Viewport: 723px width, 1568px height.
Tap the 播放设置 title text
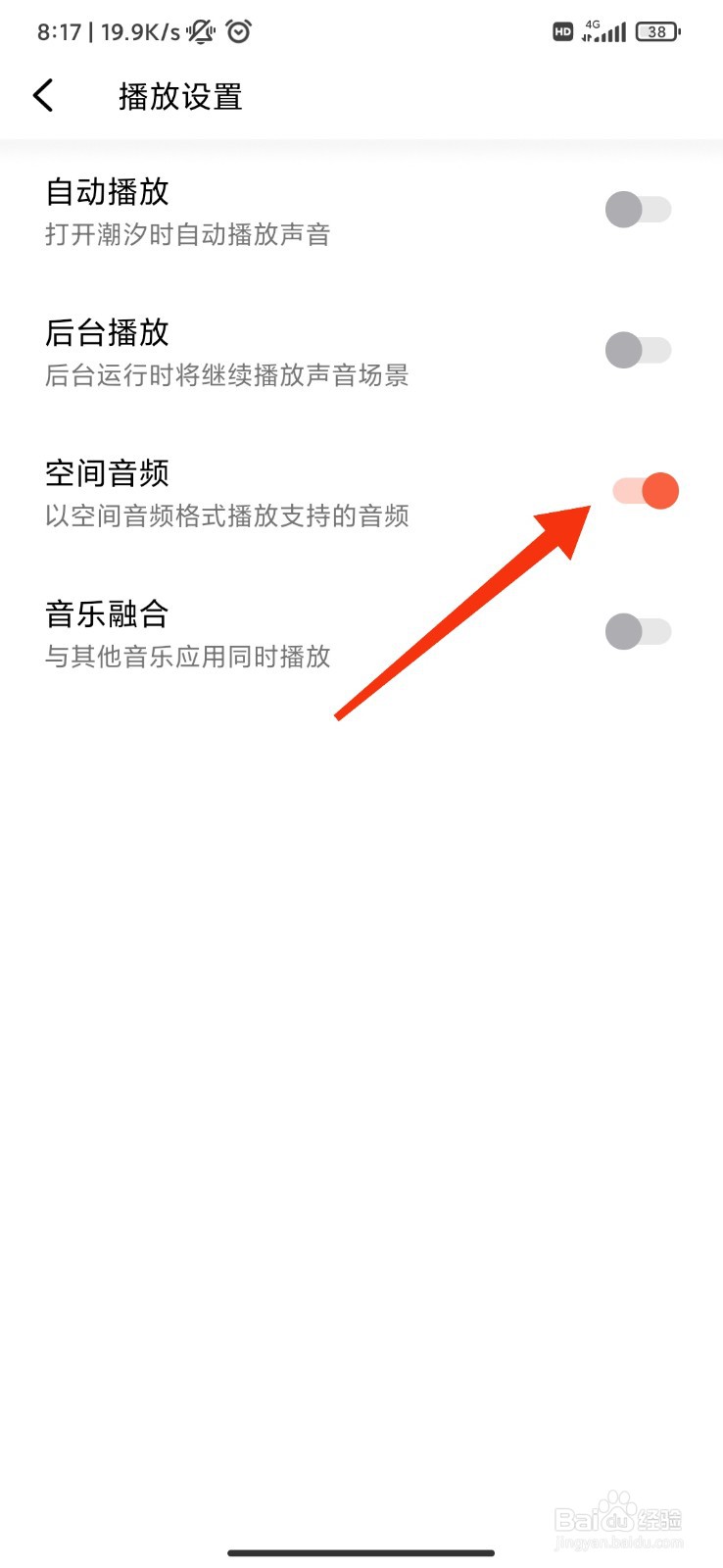point(179,95)
